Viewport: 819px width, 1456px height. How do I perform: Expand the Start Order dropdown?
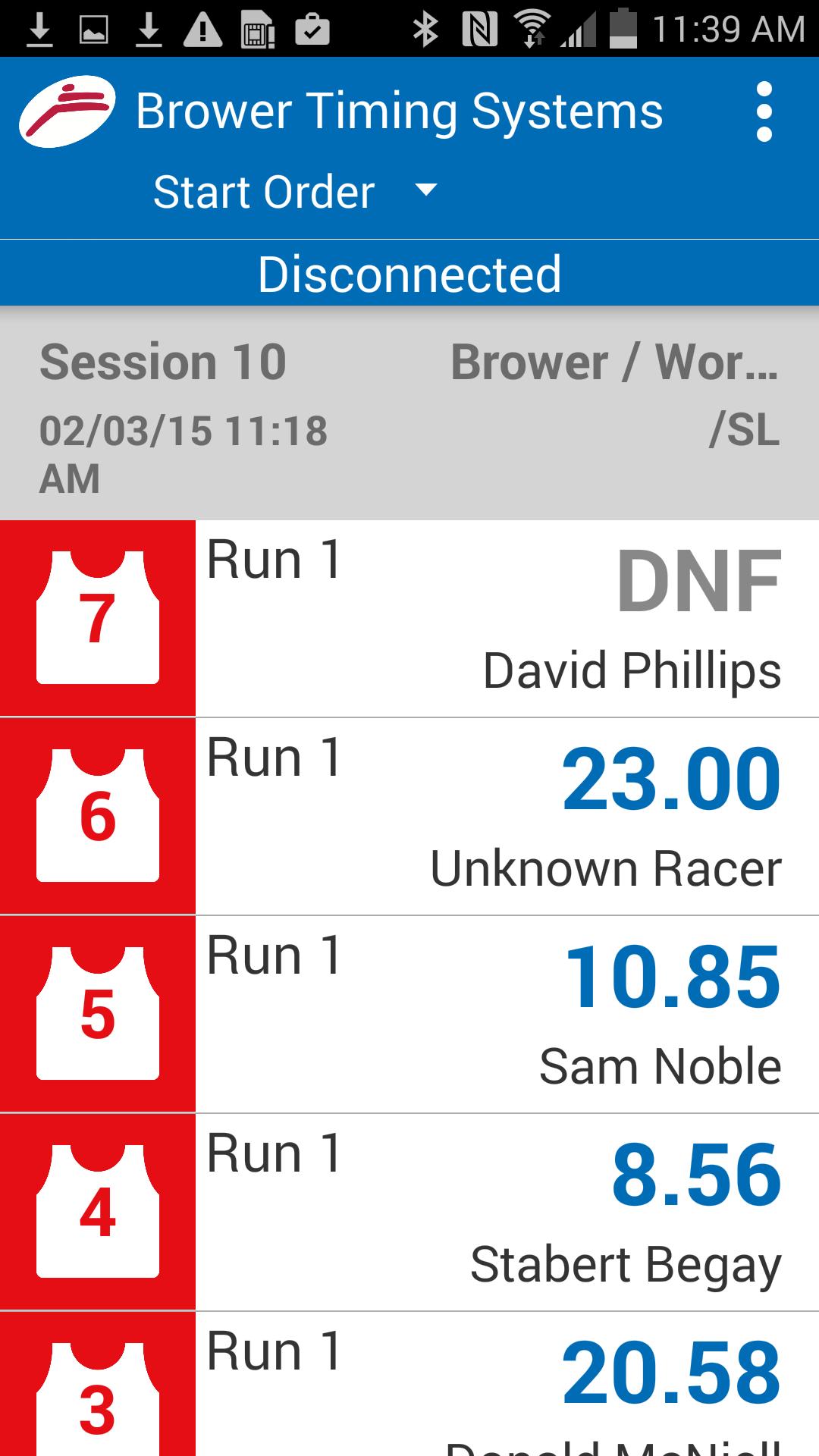(x=296, y=191)
